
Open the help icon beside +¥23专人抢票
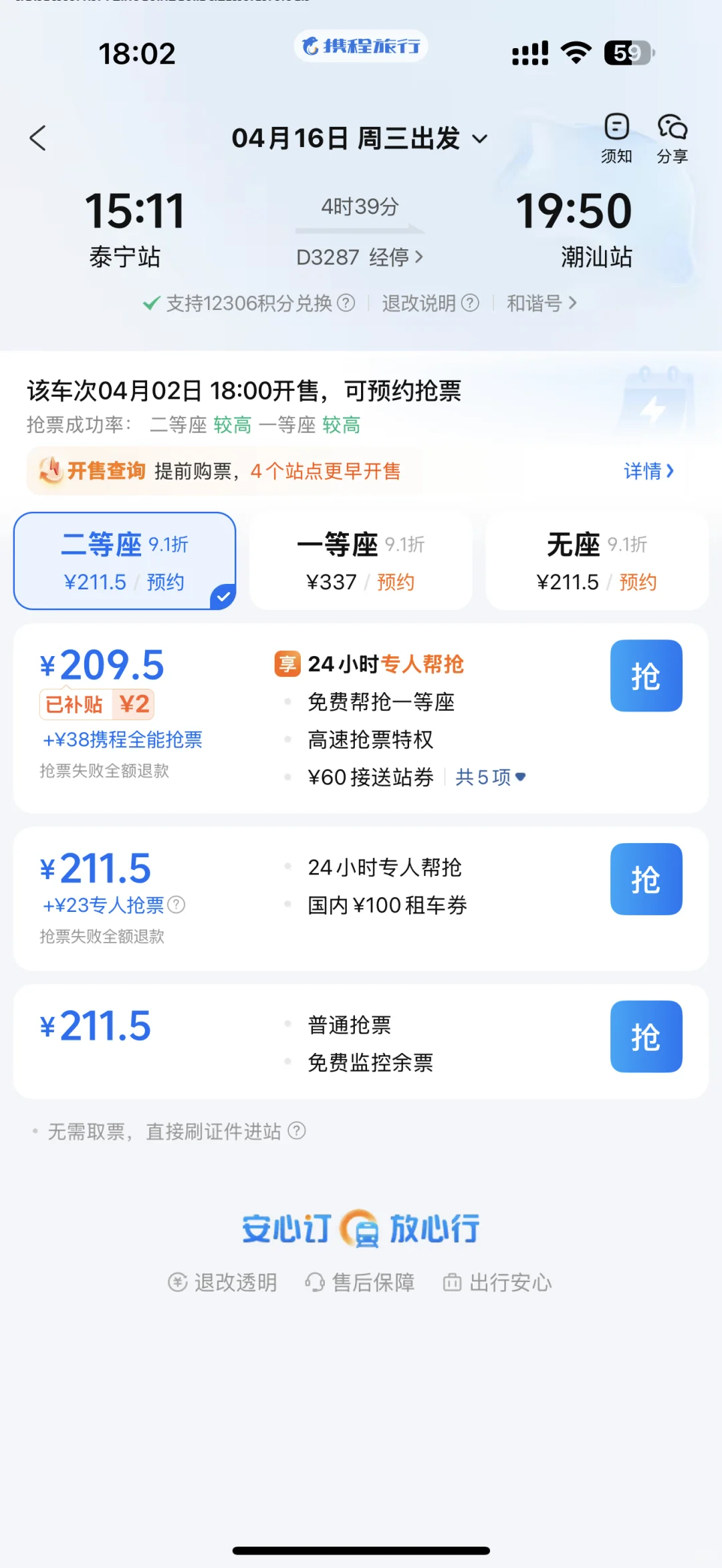pyautogui.click(x=176, y=905)
